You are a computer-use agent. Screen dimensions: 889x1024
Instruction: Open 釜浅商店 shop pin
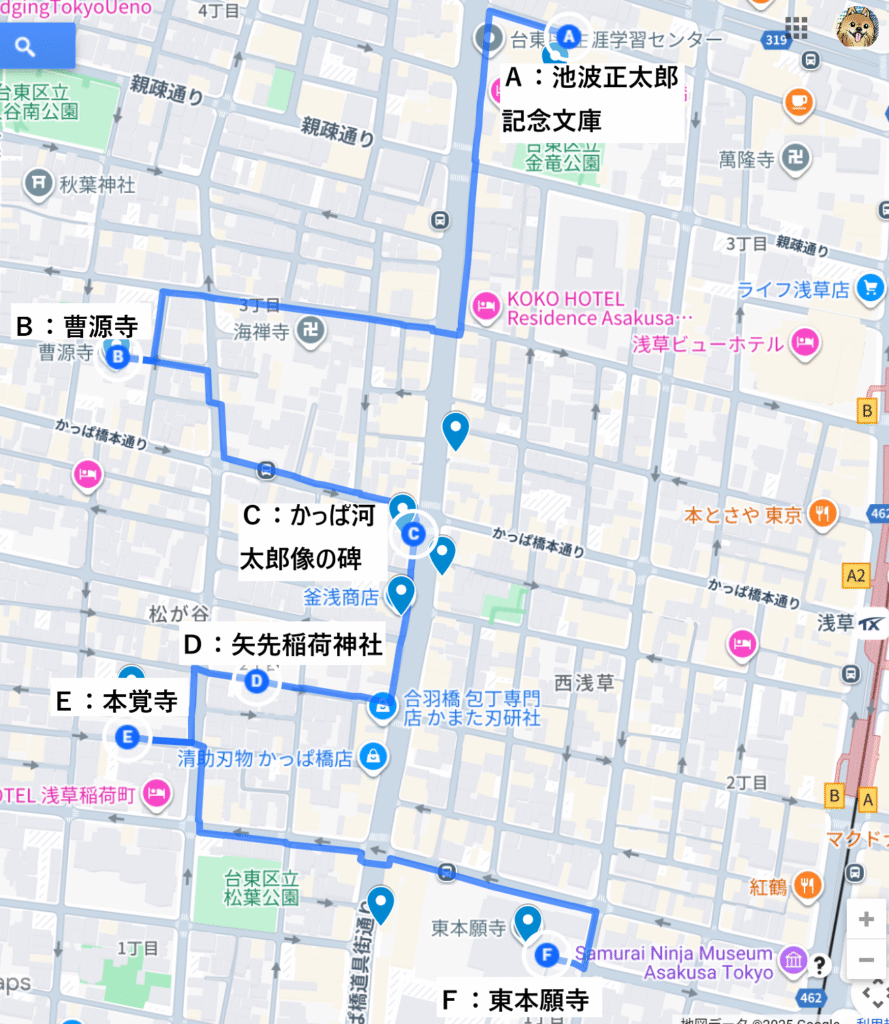[401, 596]
